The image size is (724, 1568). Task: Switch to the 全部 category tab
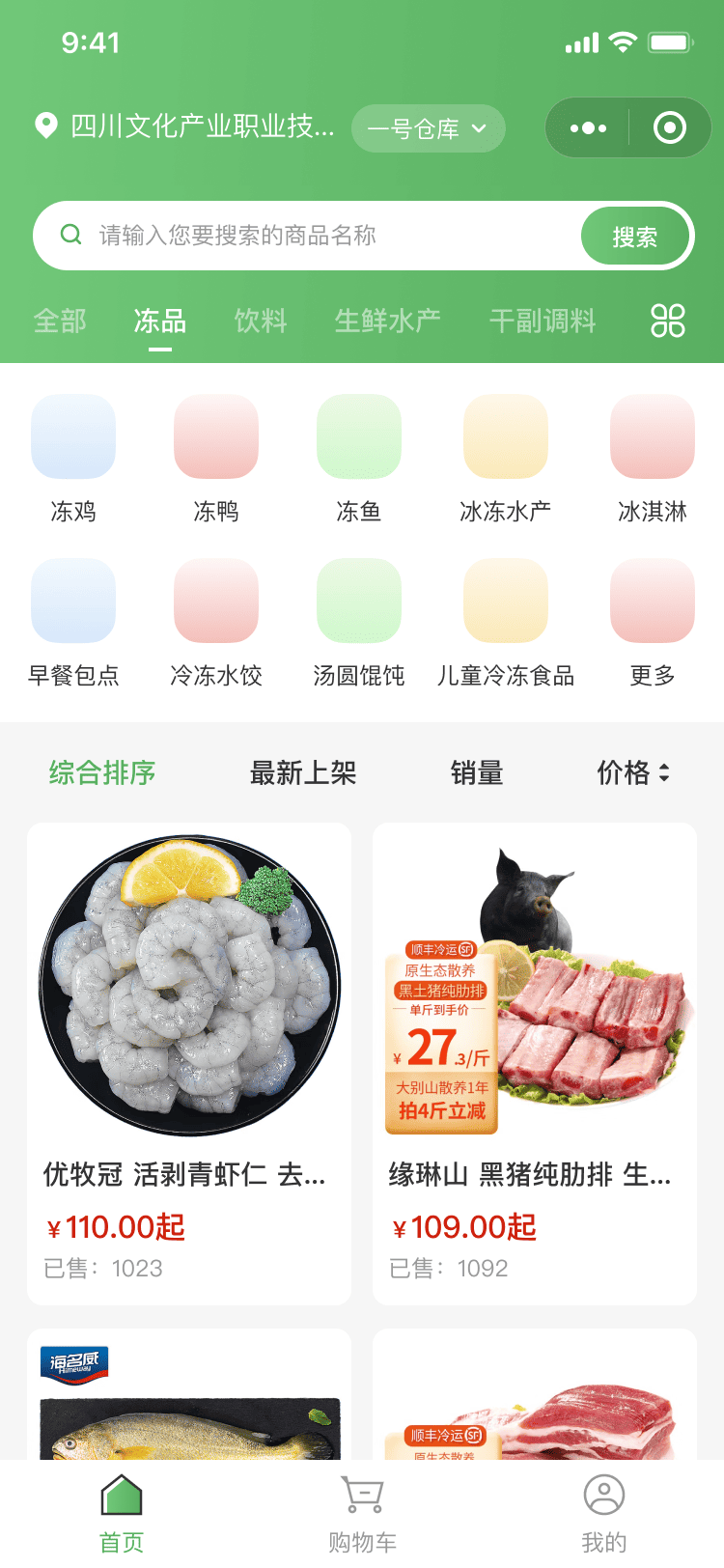(60, 321)
